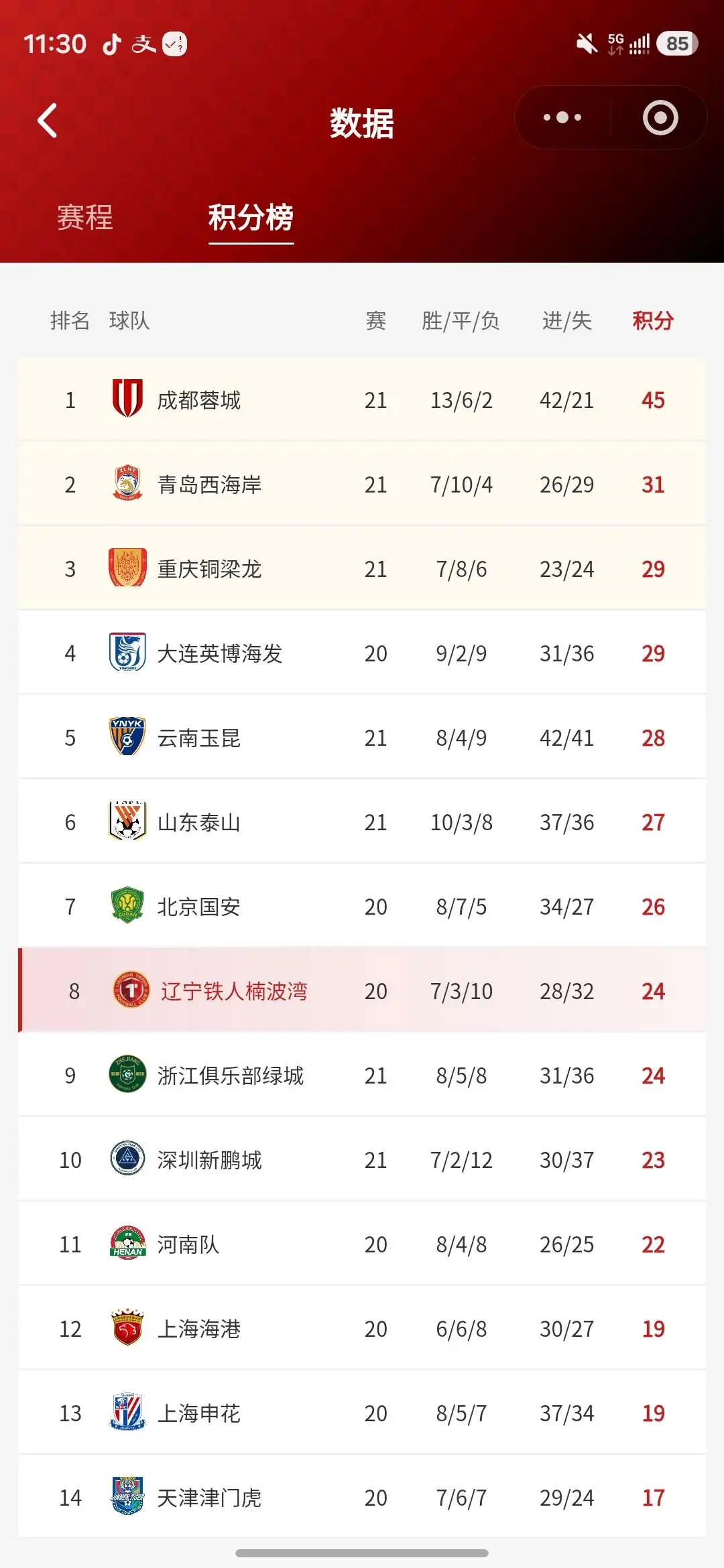The image size is (724, 1568).
Task: Open the 青岛西海岸 team row
Action: [x=362, y=484]
